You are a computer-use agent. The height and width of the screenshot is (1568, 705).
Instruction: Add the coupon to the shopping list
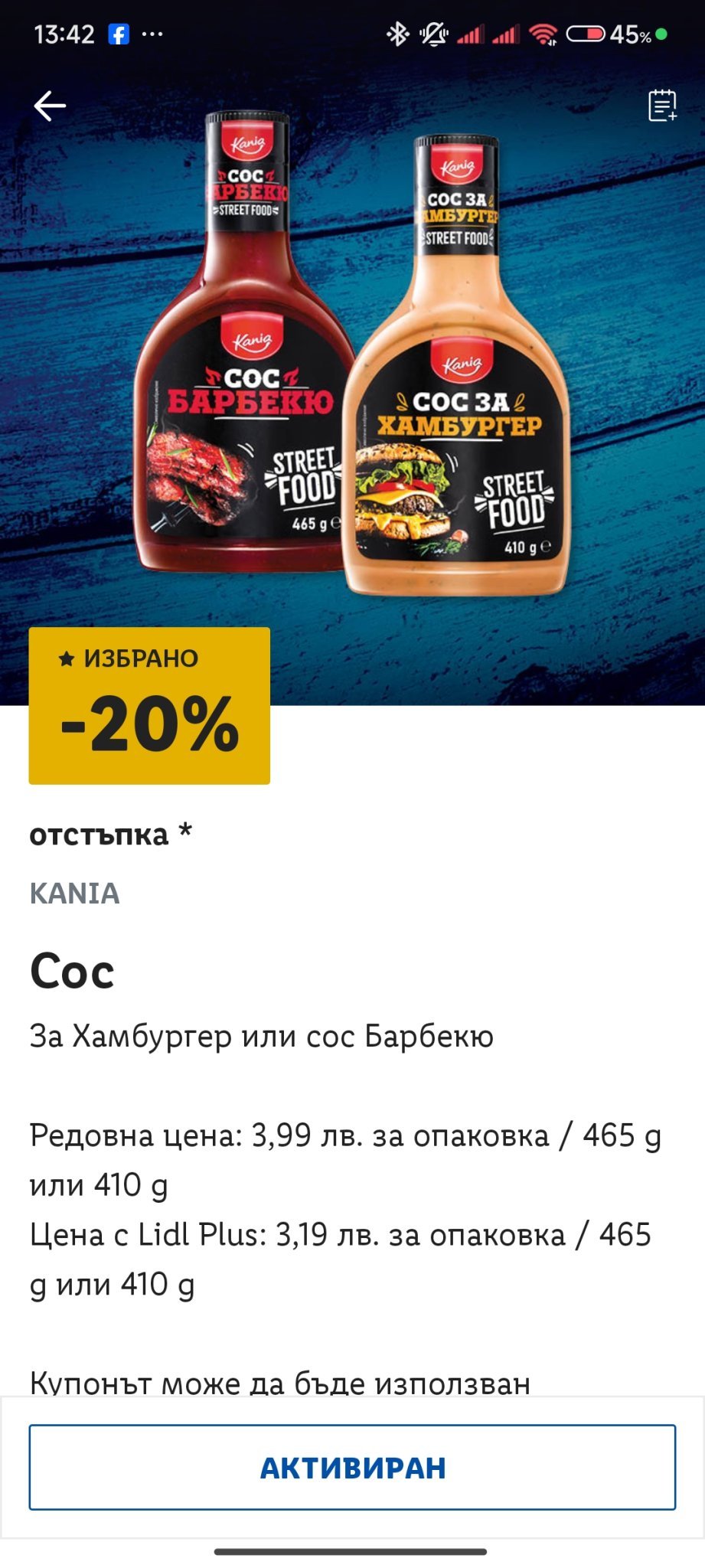pos(662,106)
